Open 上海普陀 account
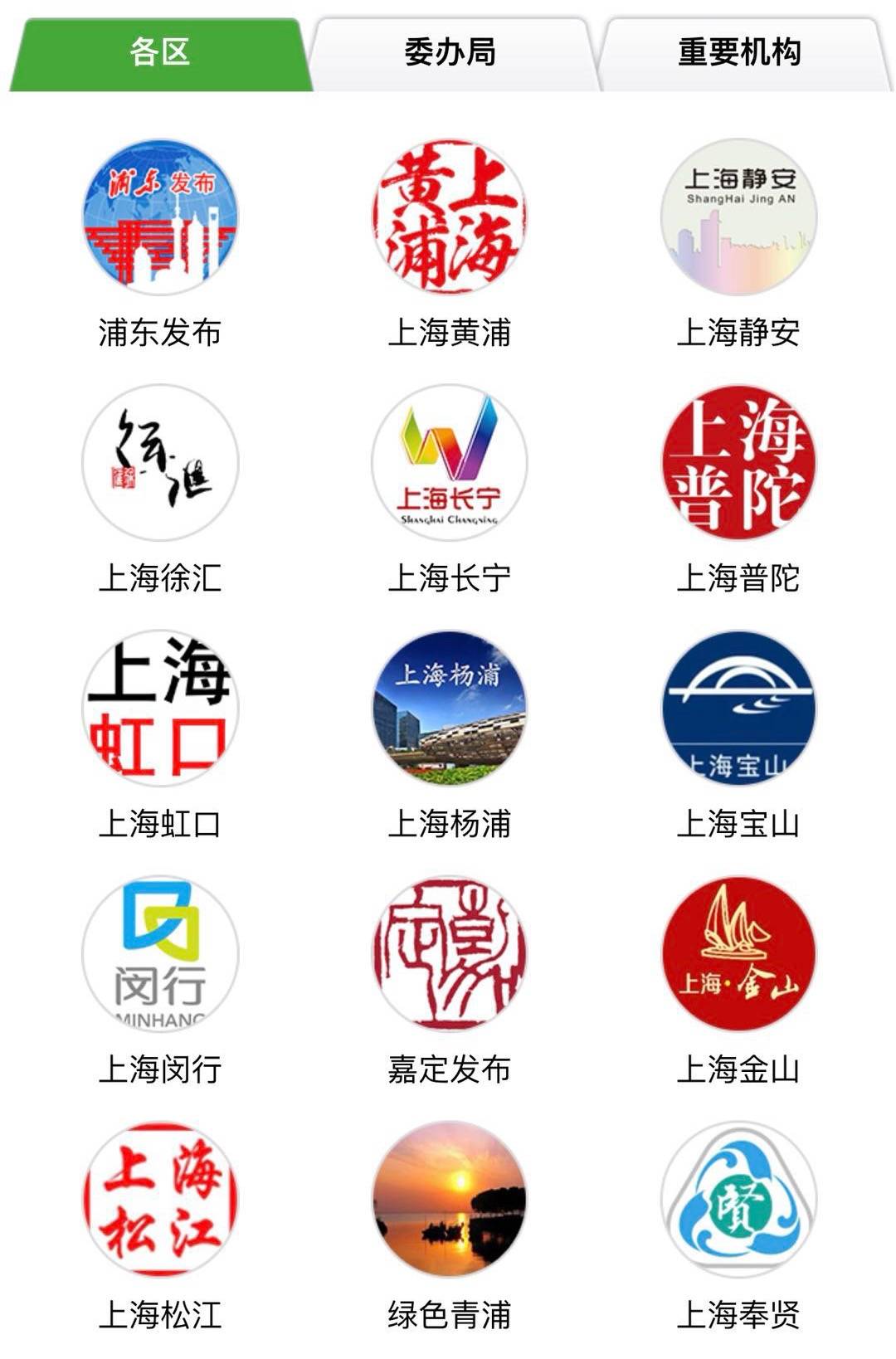896x1359 pixels. click(738, 463)
